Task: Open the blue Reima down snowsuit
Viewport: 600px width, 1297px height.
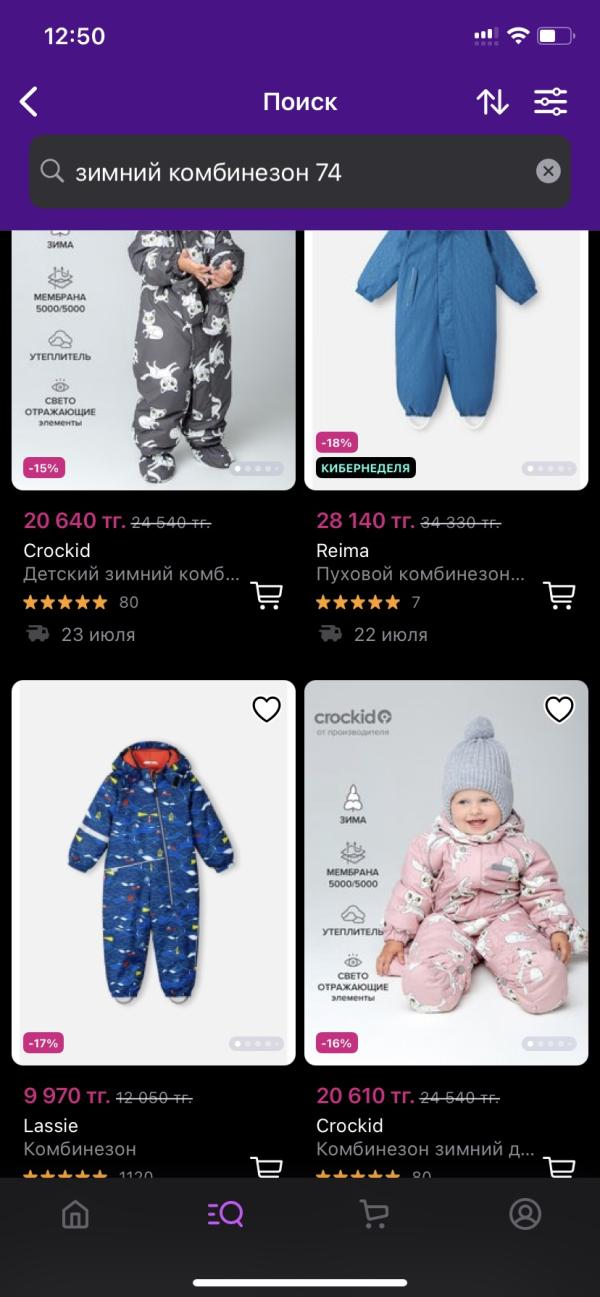Action: pyautogui.click(x=446, y=360)
